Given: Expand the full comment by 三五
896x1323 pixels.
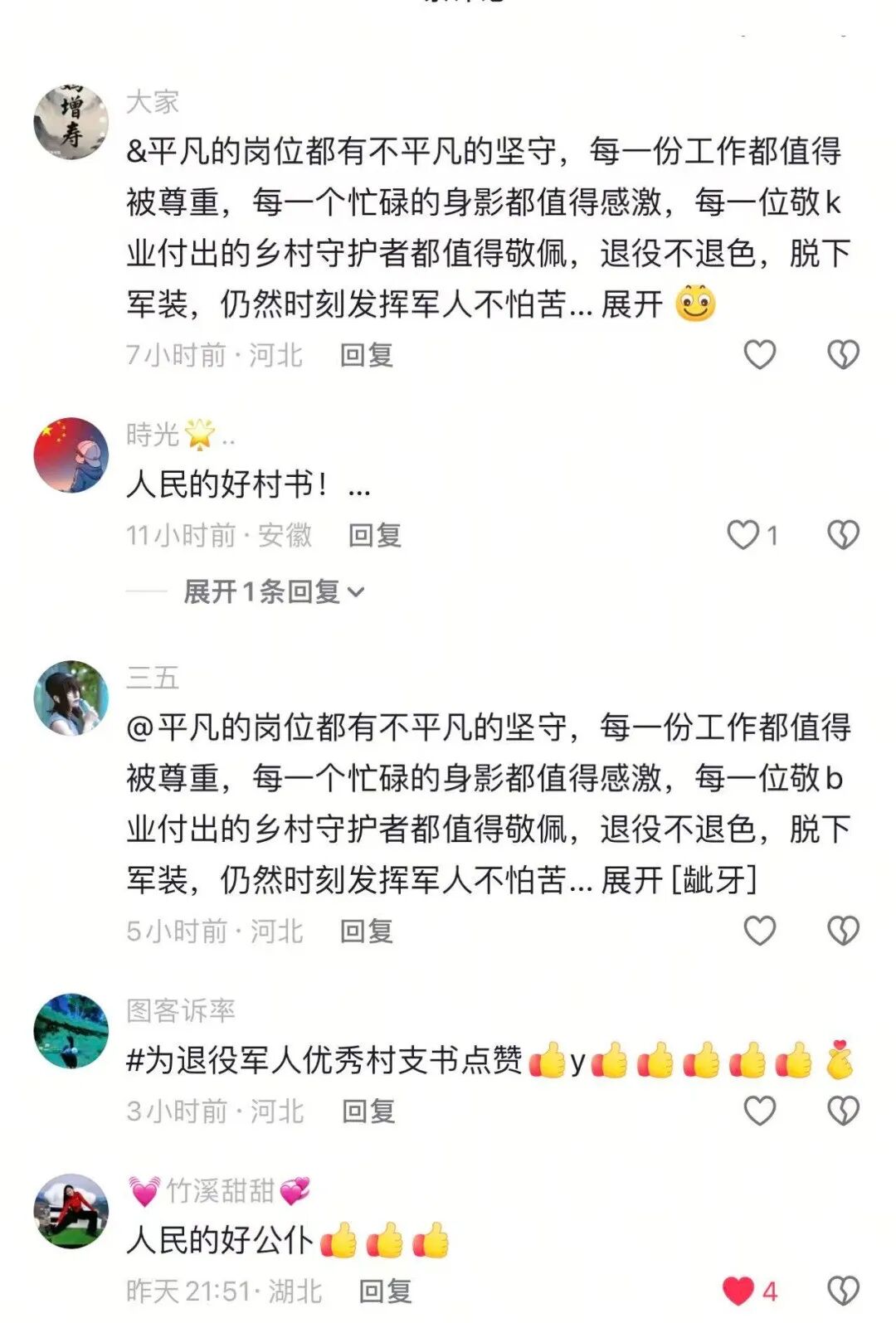Looking at the screenshot, I should click(631, 880).
